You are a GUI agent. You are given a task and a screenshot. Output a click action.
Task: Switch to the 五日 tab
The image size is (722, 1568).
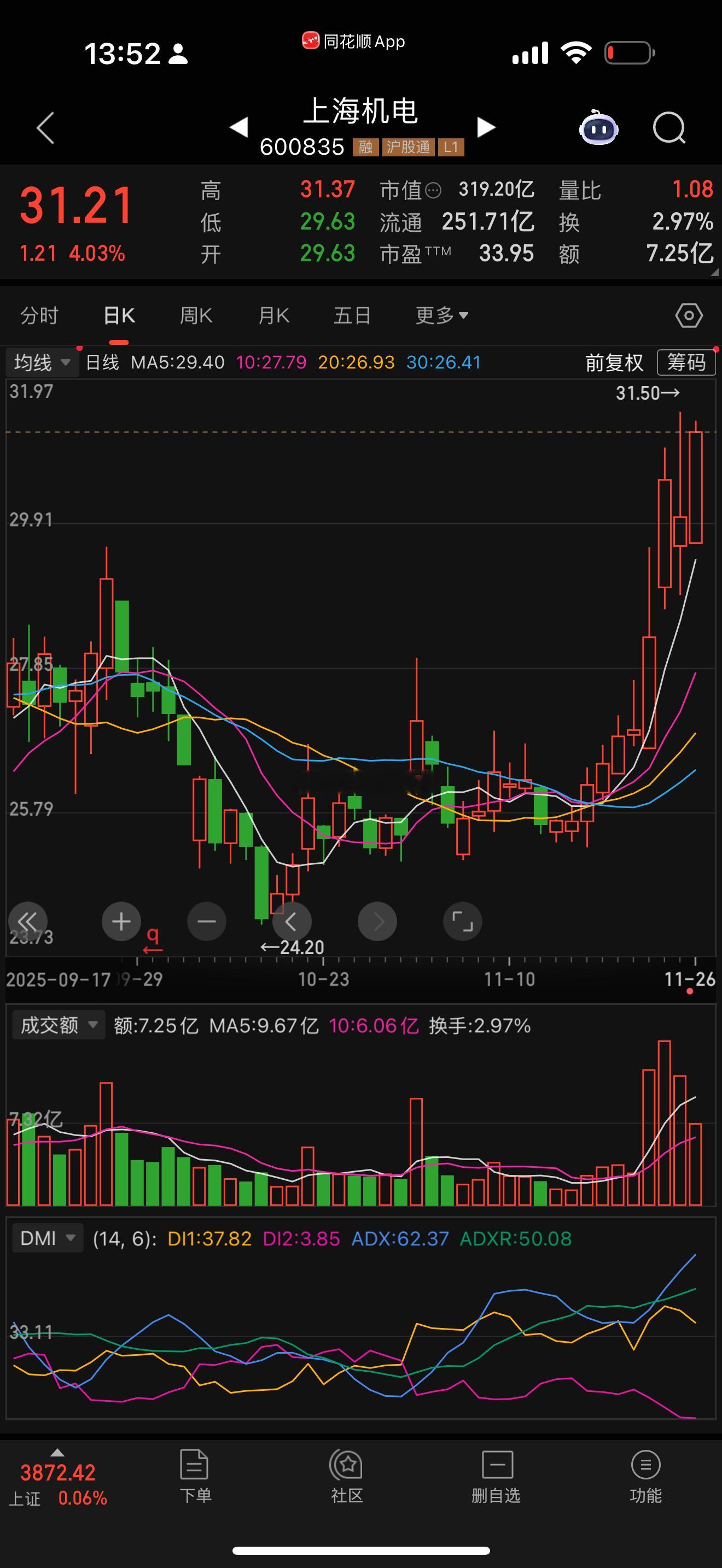(352, 315)
